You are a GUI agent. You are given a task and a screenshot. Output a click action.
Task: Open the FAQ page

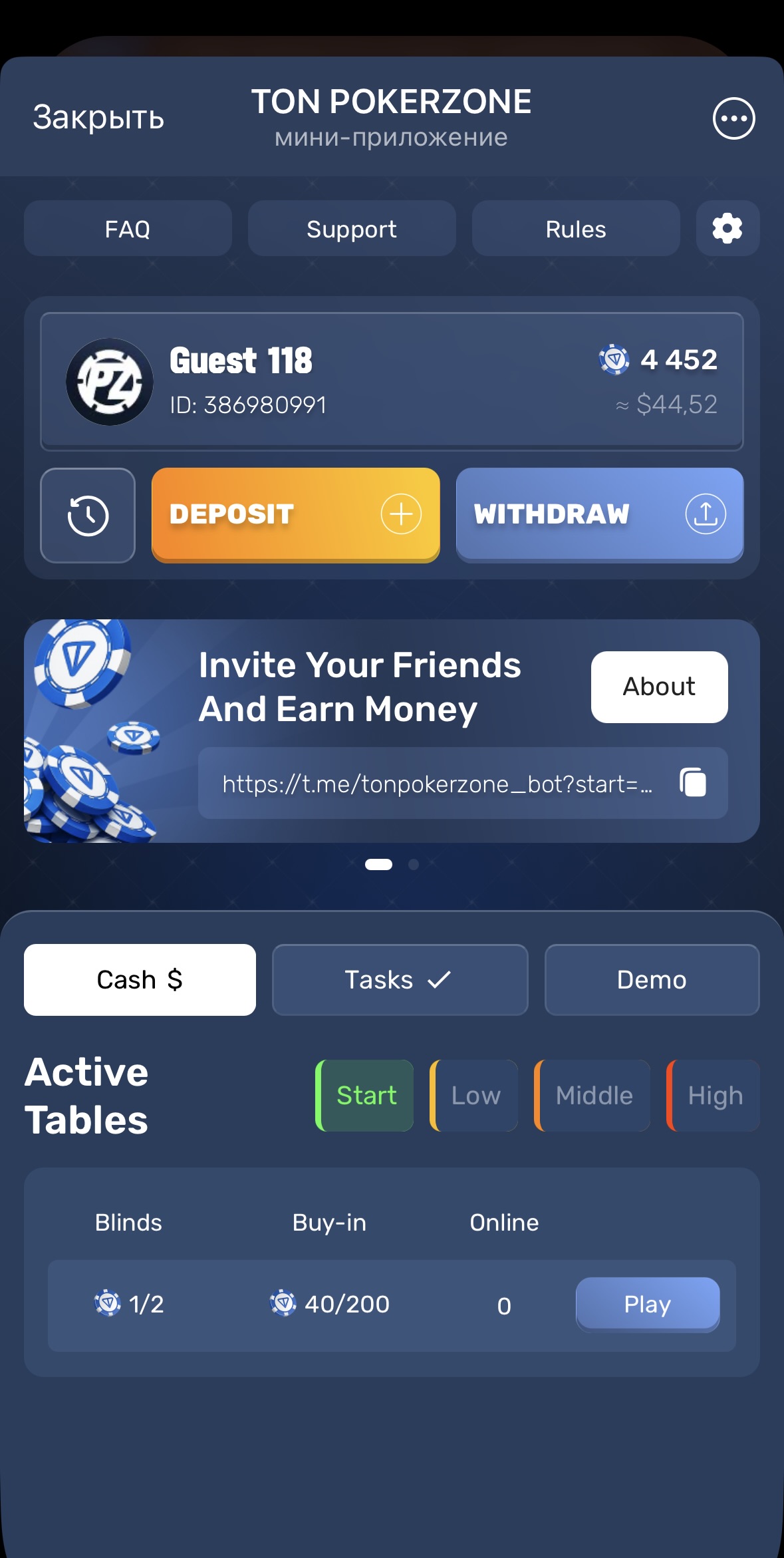[128, 229]
